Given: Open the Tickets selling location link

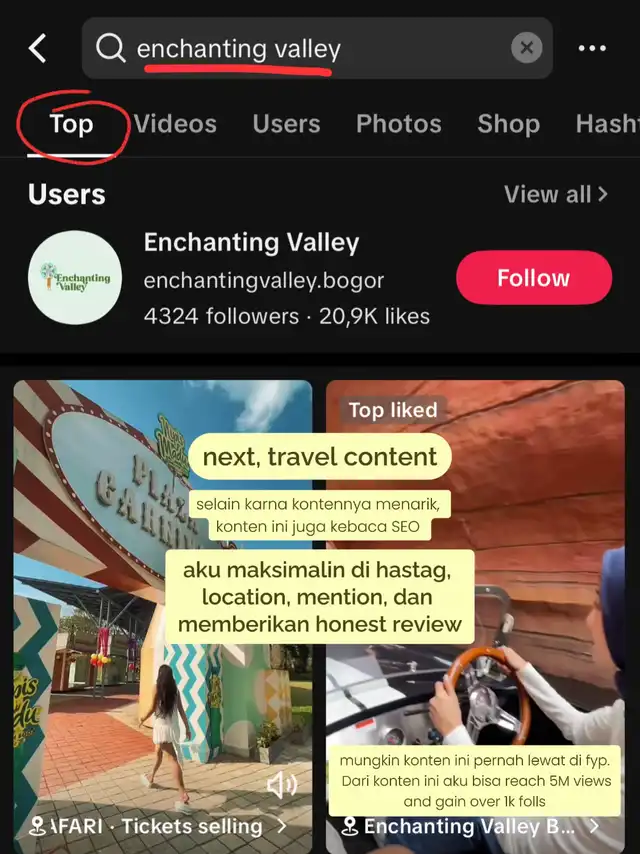Looking at the screenshot, I should click(x=157, y=826).
